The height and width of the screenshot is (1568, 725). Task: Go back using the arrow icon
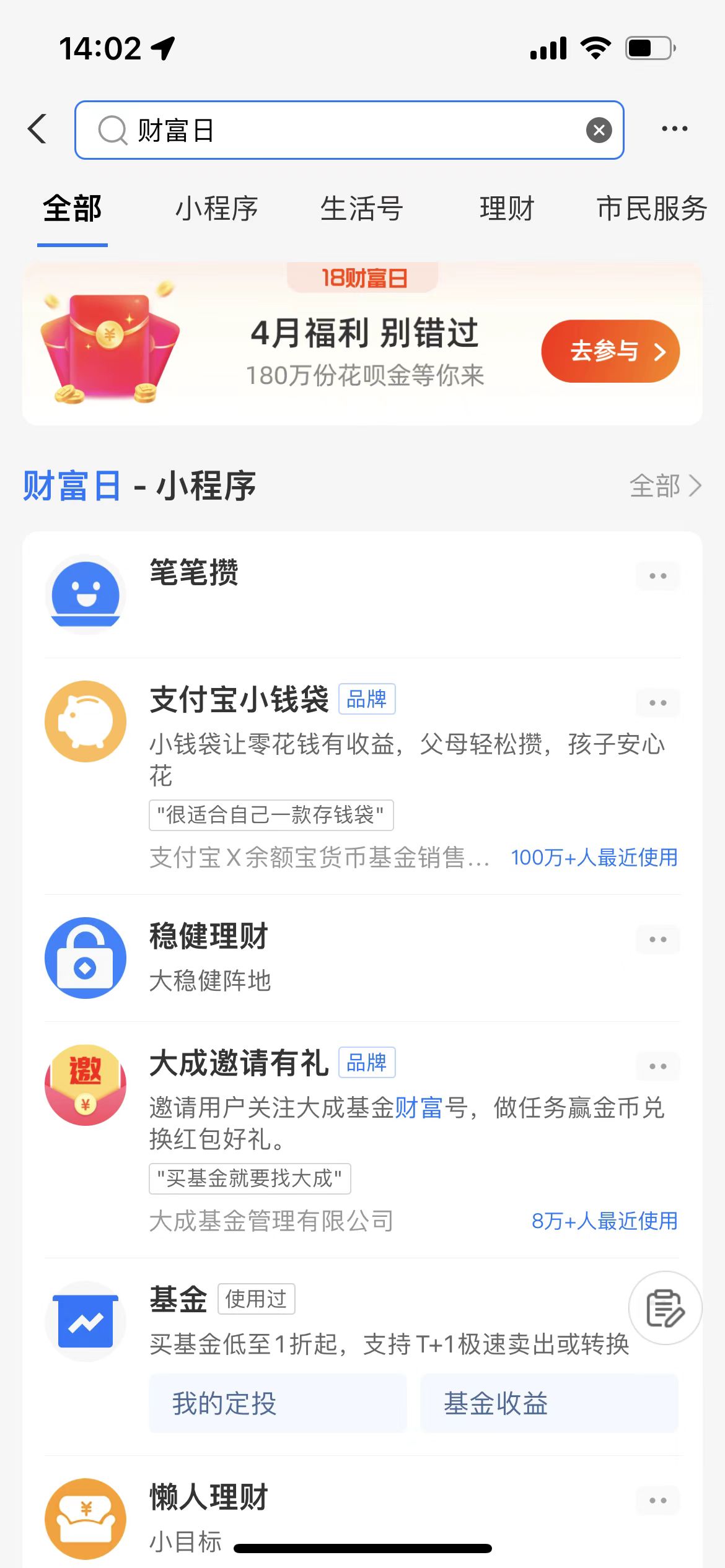pyautogui.click(x=38, y=129)
